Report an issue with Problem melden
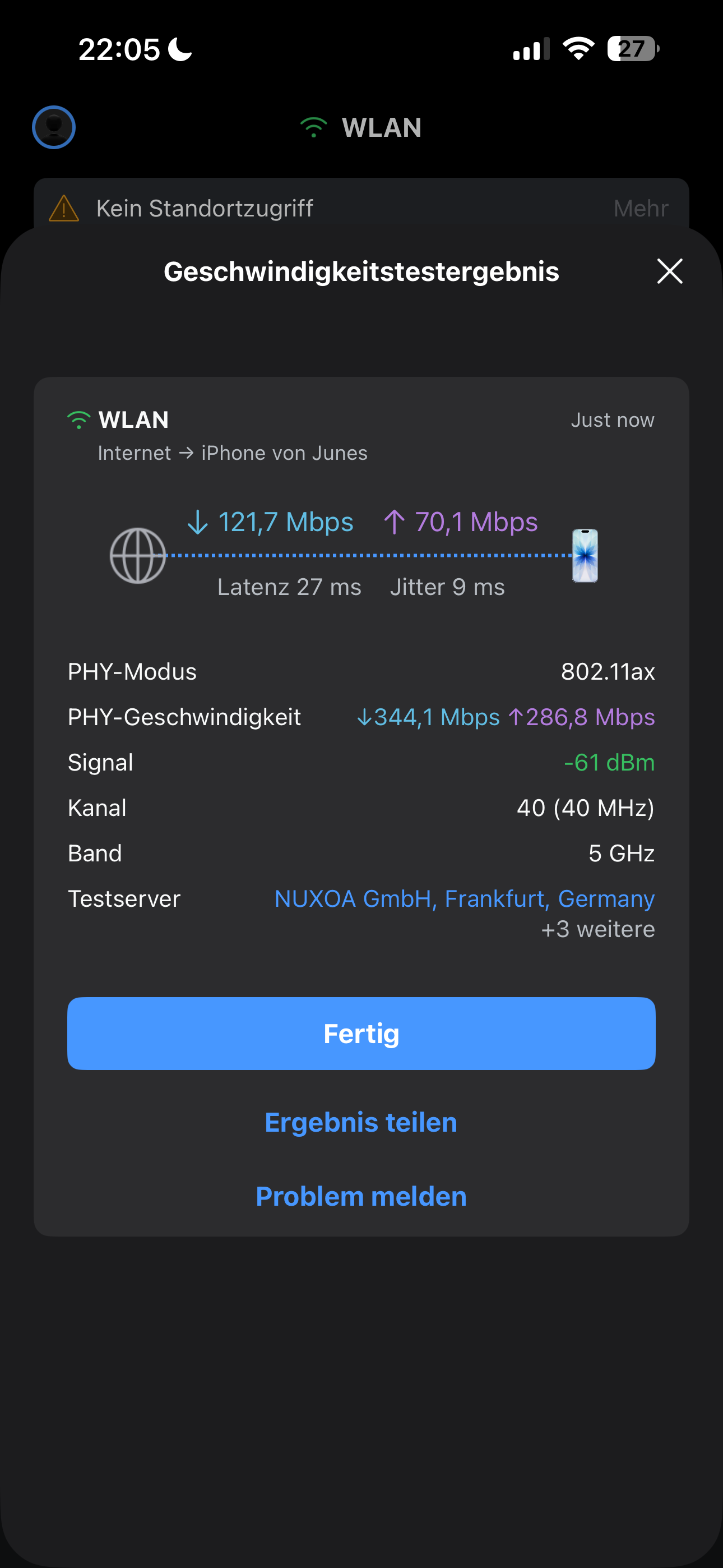The height and width of the screenshot is (1568, 723). click(361, 1196)
